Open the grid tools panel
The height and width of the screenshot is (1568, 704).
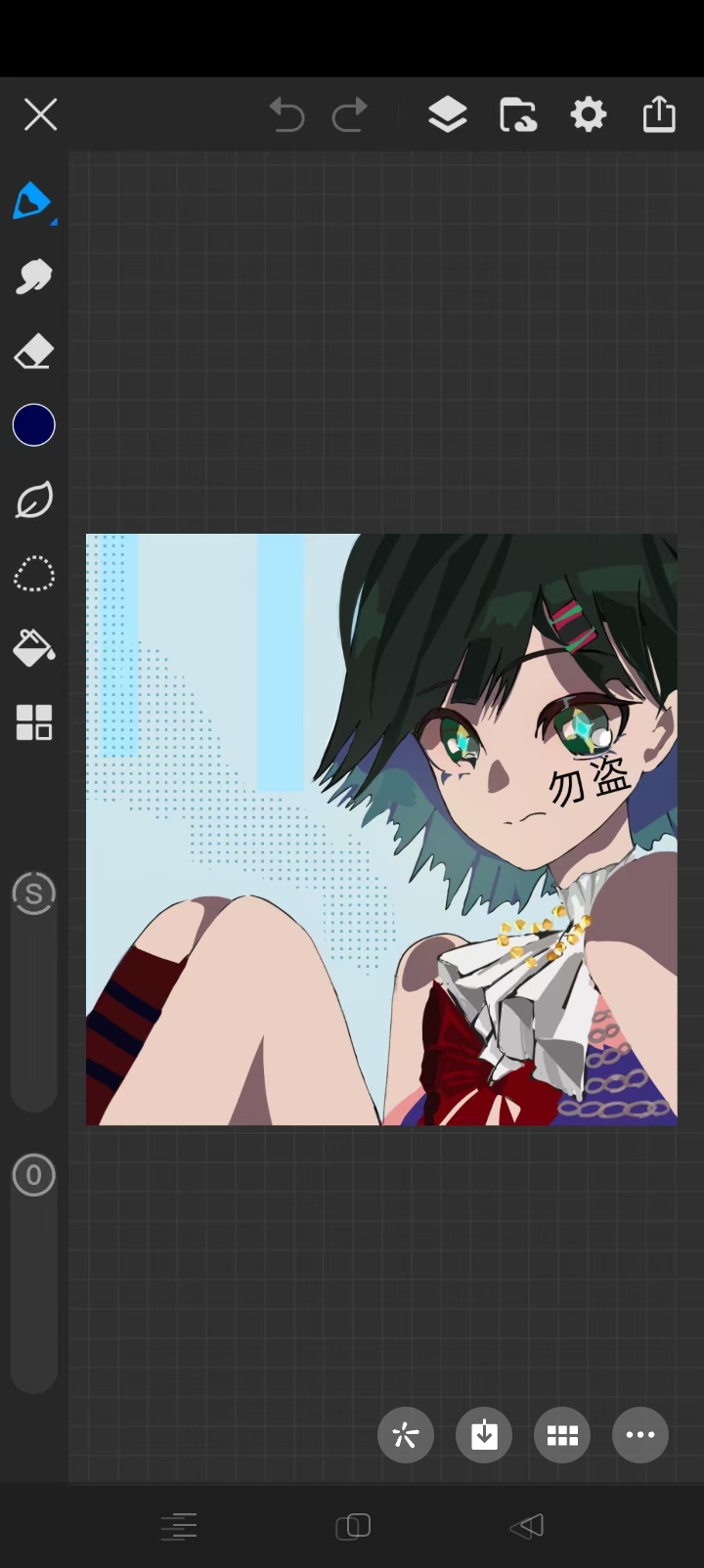pos(33,722)
